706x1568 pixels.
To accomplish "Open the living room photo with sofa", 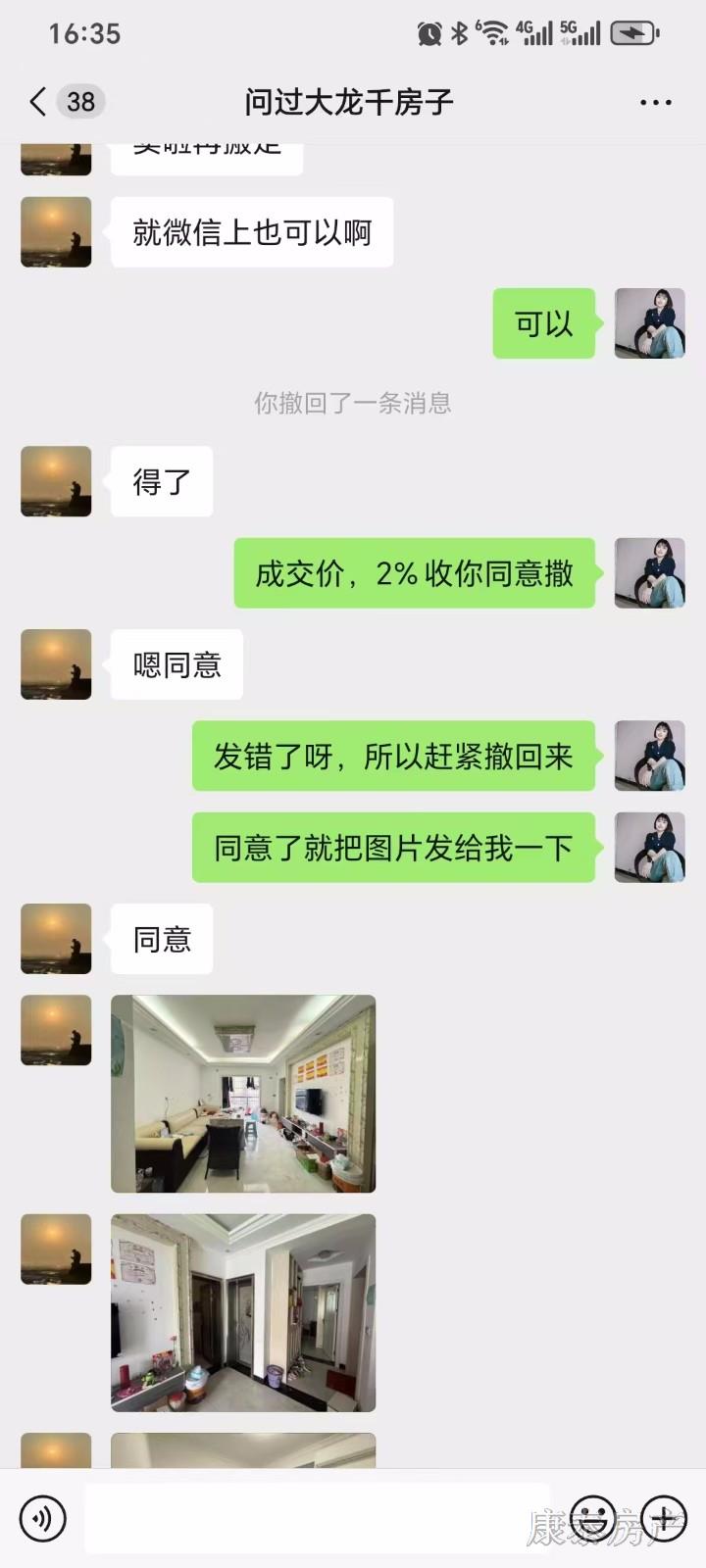I will click(x=243, y=1094).
